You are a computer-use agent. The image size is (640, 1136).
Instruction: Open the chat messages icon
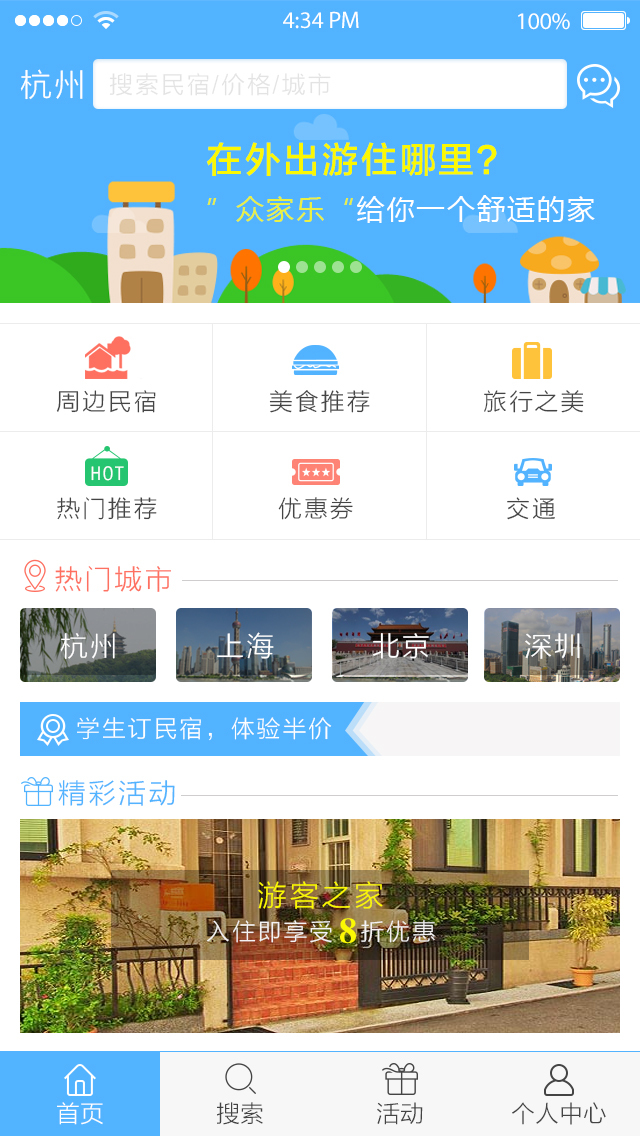click(x=598, y=85)
